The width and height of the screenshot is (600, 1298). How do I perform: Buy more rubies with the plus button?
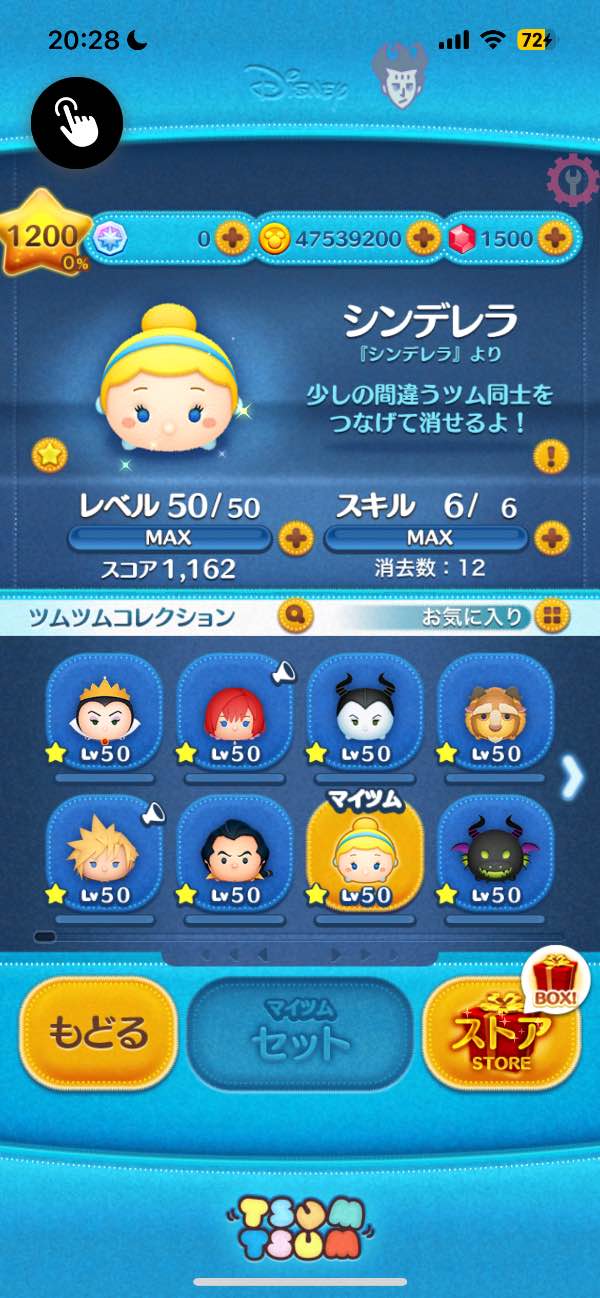(x=553, y=238)
